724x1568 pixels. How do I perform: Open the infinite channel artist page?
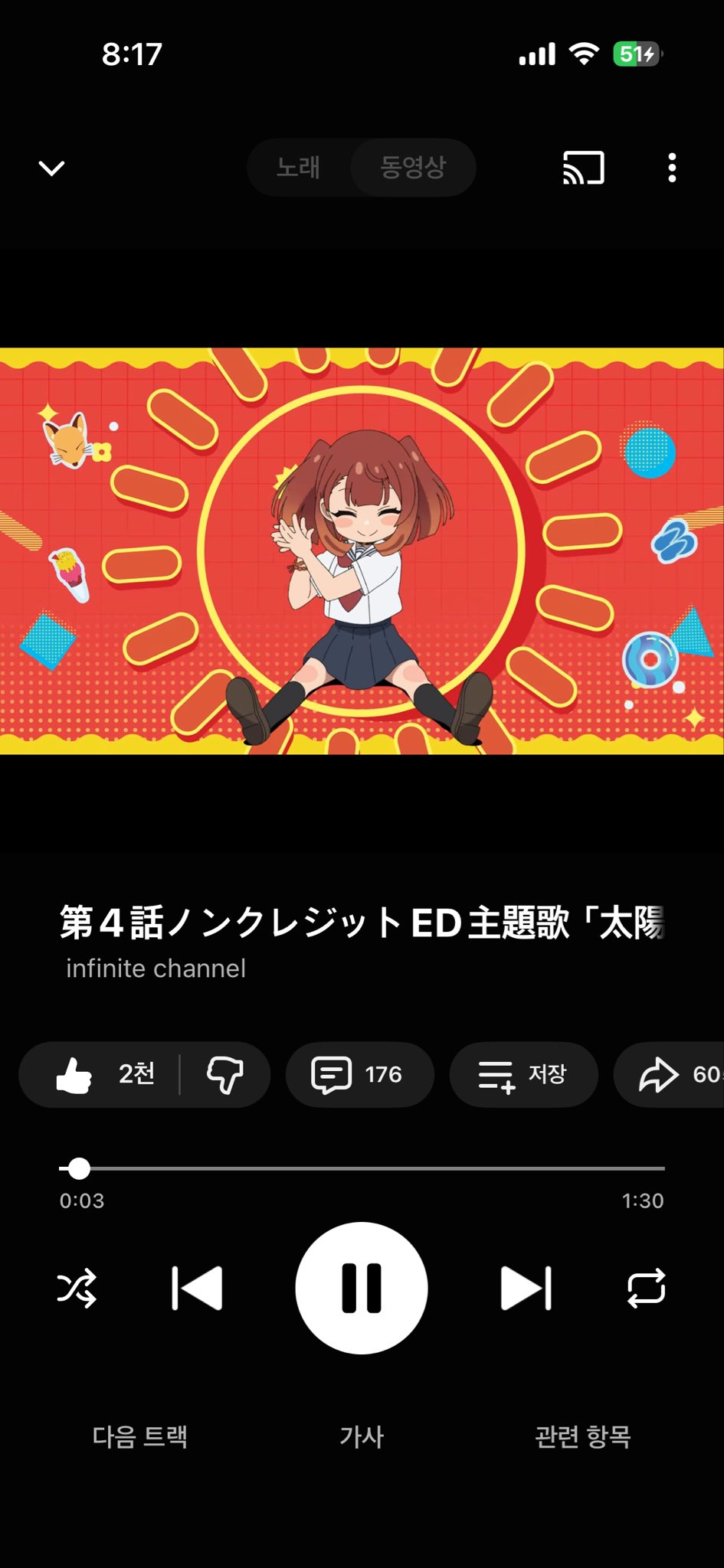[x=156, y=969]
